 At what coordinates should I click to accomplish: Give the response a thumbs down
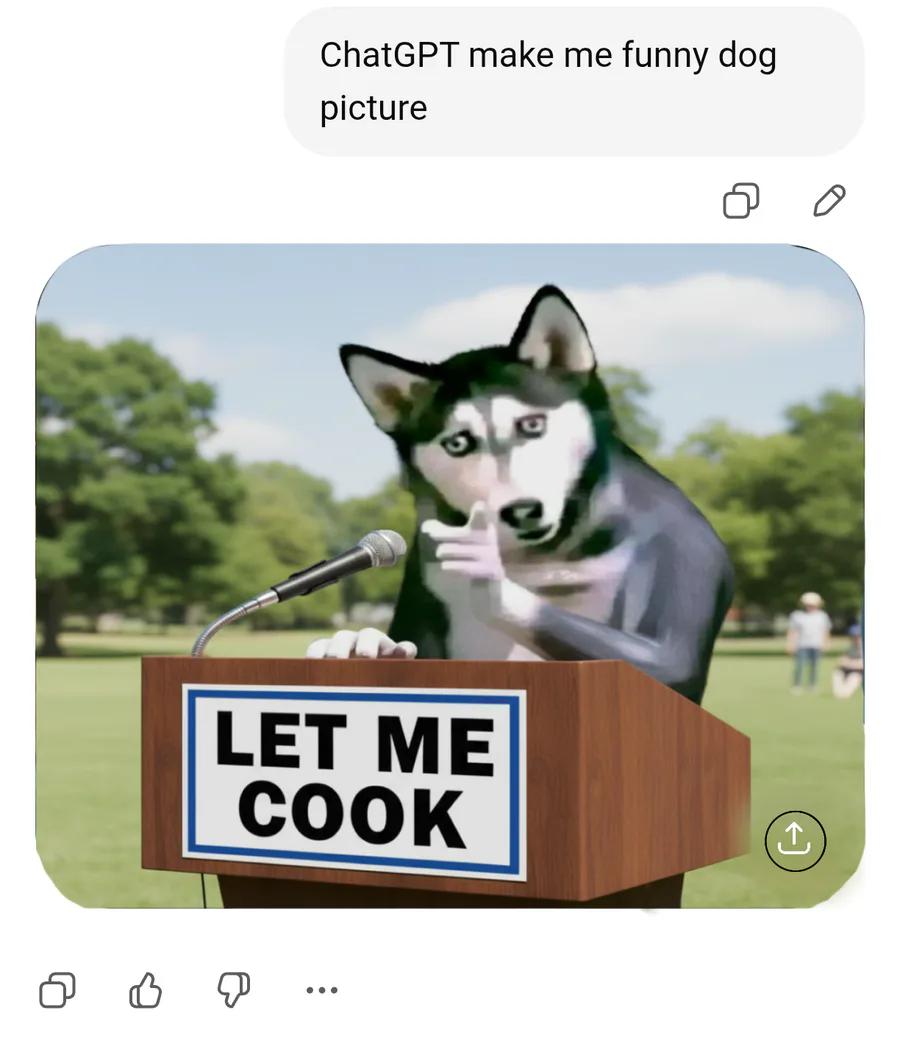tap(234, 990)
